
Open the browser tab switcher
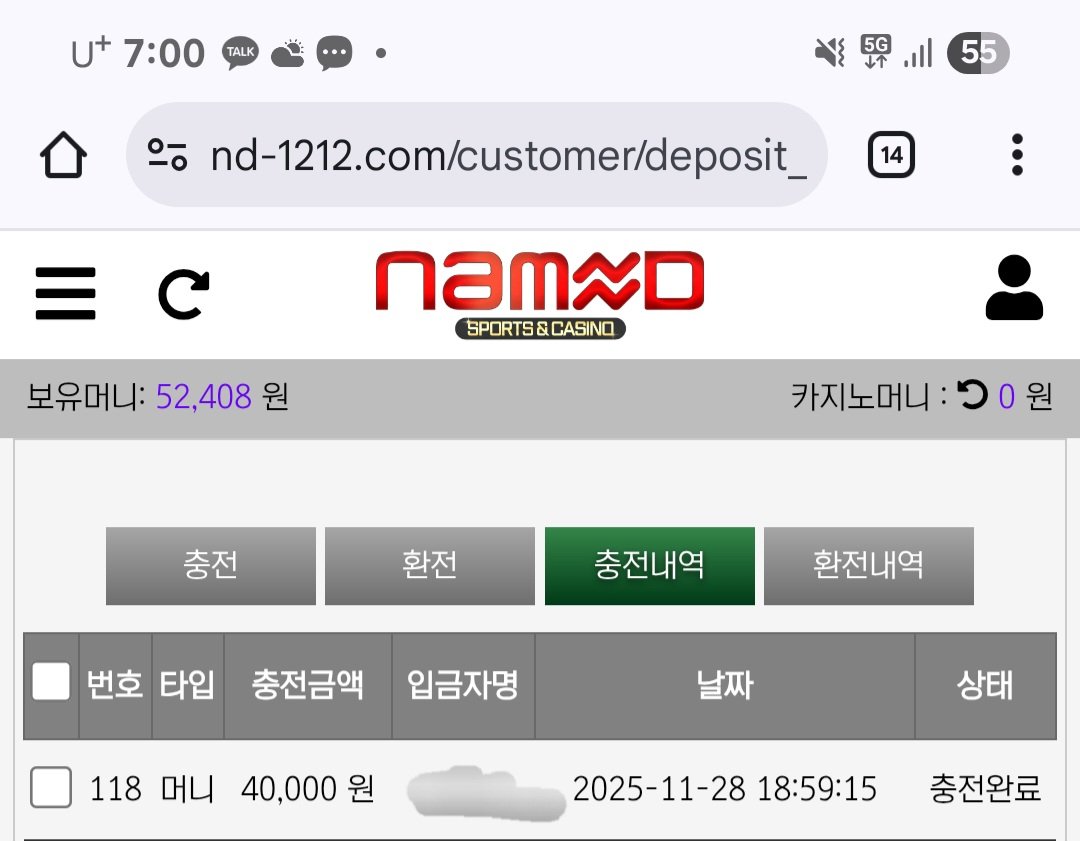[891, 156]
